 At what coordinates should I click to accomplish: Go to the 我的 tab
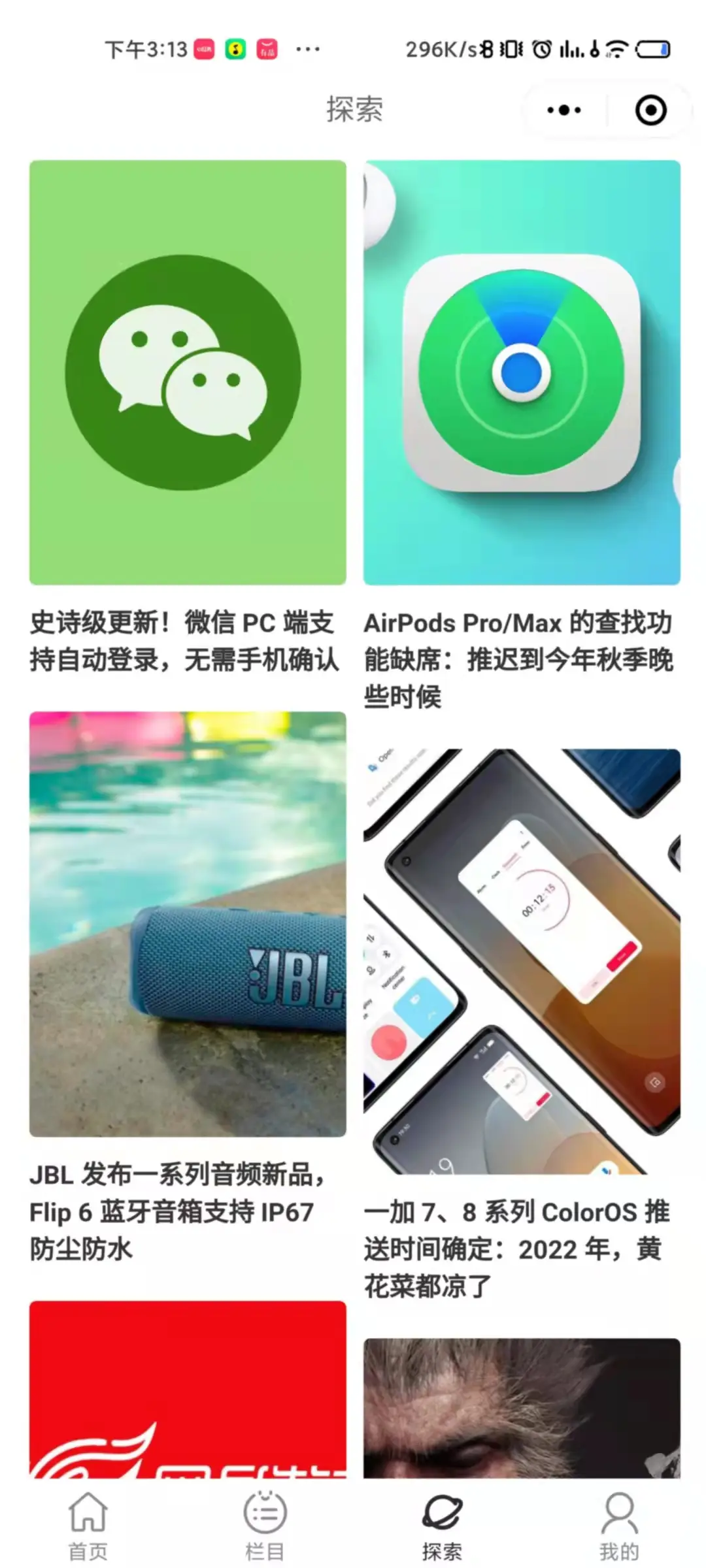(618, 1526)
